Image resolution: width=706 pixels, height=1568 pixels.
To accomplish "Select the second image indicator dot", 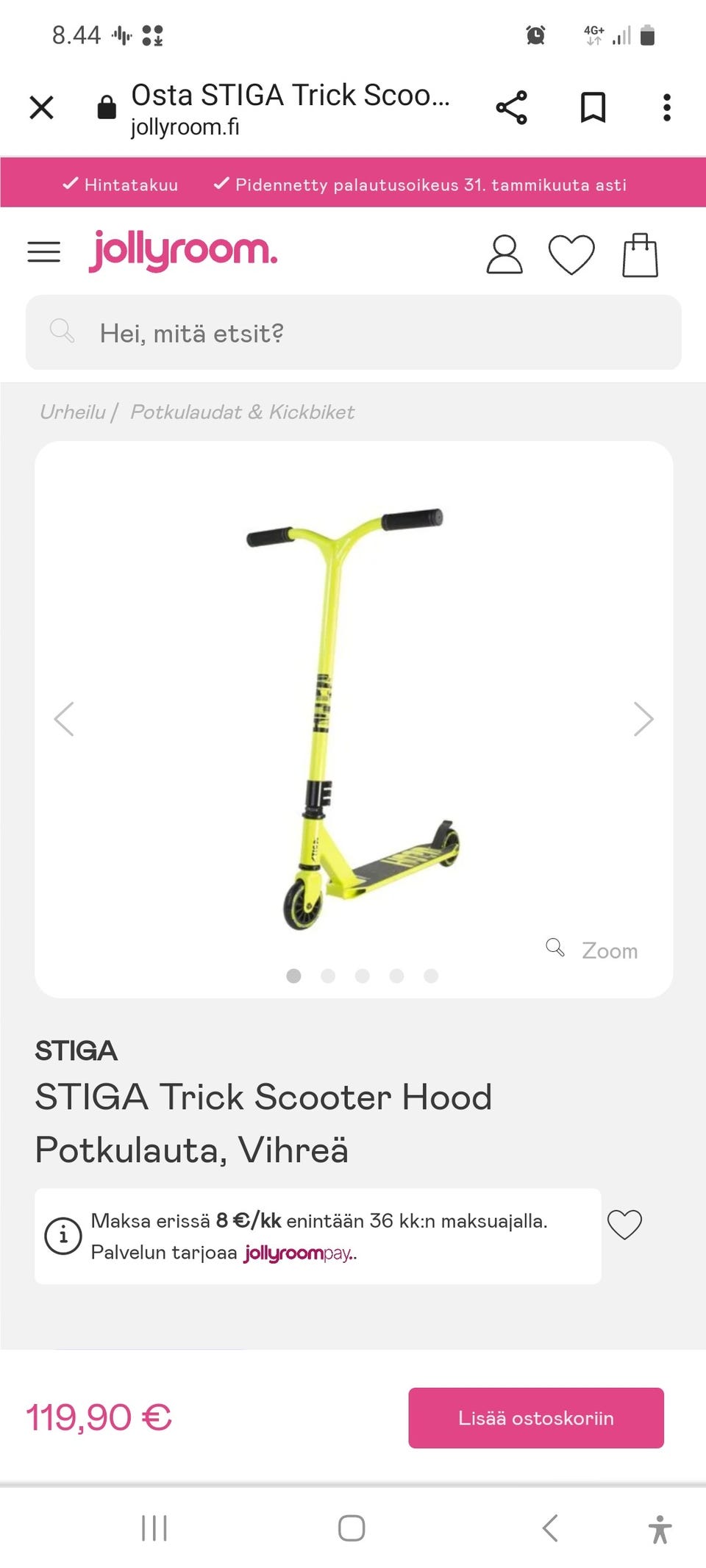I will [x=328, y=975].
